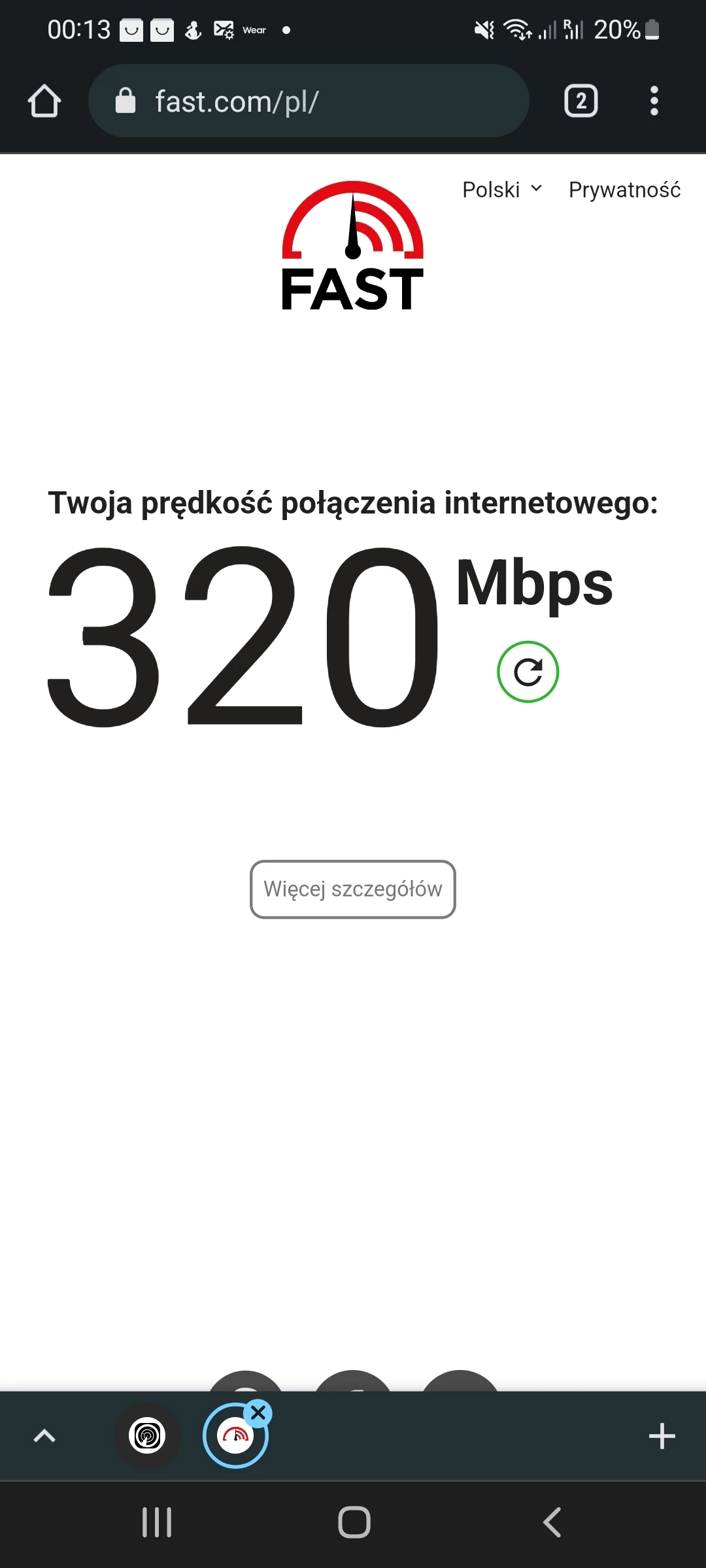Add a new browser tab
Screen dimensions: 706x1568
662,1436
